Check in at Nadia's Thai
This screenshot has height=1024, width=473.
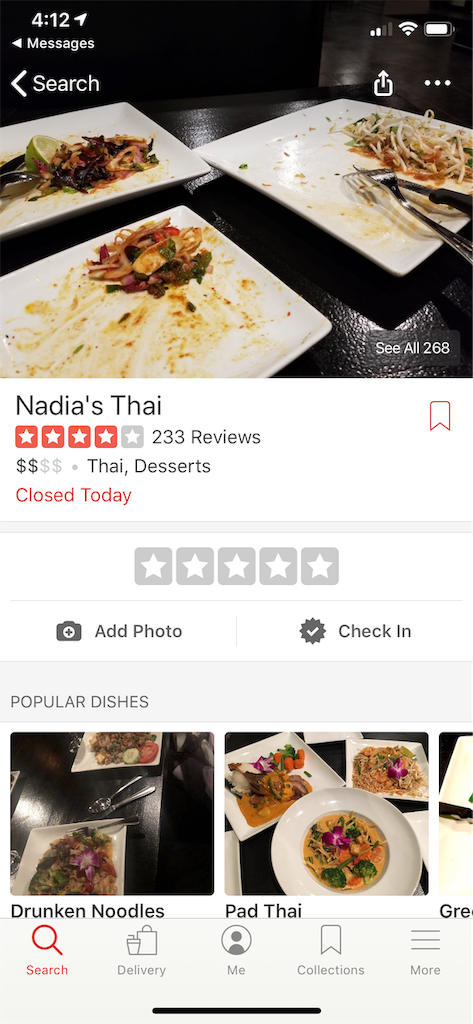[x=355, y=631]
